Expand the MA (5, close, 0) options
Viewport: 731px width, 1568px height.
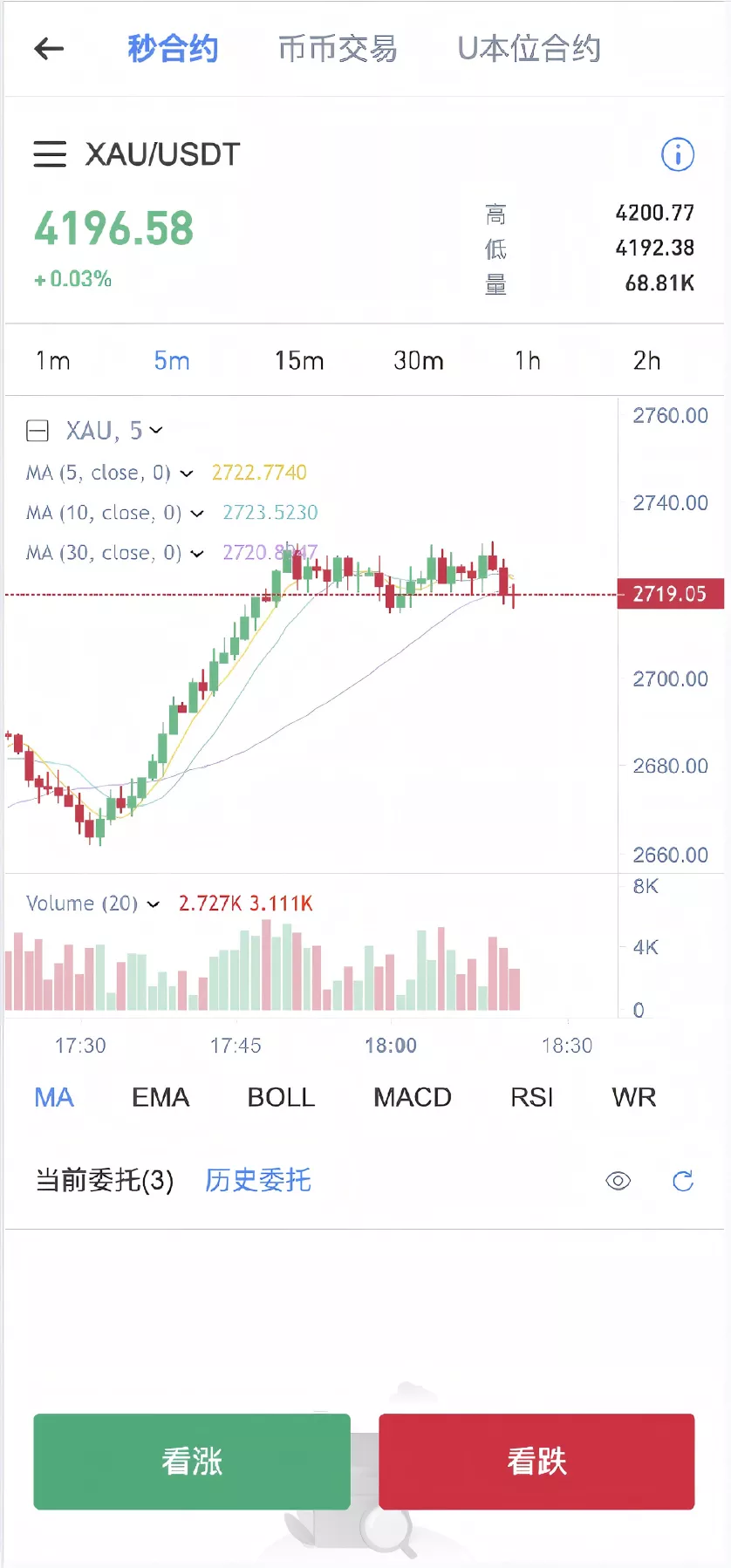187,474
